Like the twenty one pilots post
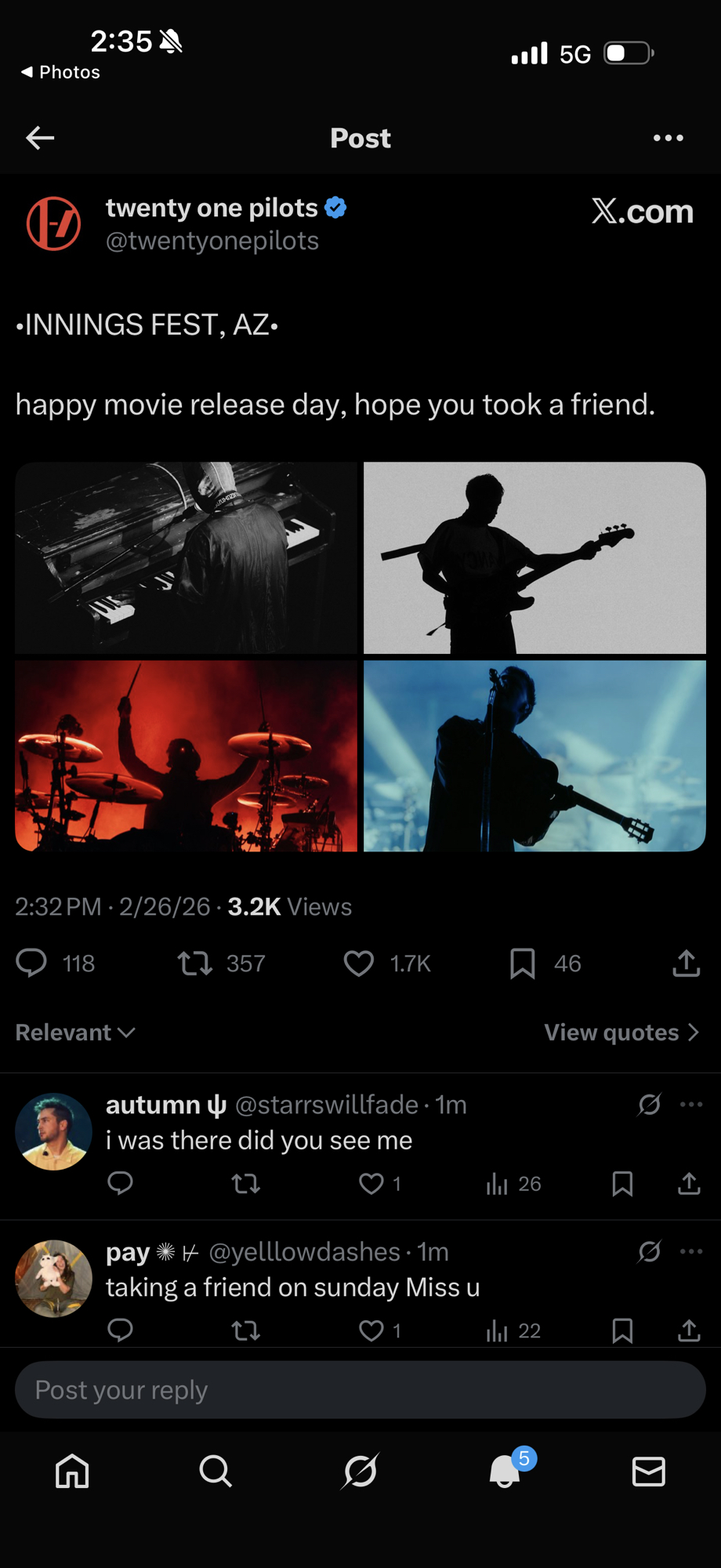Viewport: 721px width, 1568px height. tap(359, 963)
